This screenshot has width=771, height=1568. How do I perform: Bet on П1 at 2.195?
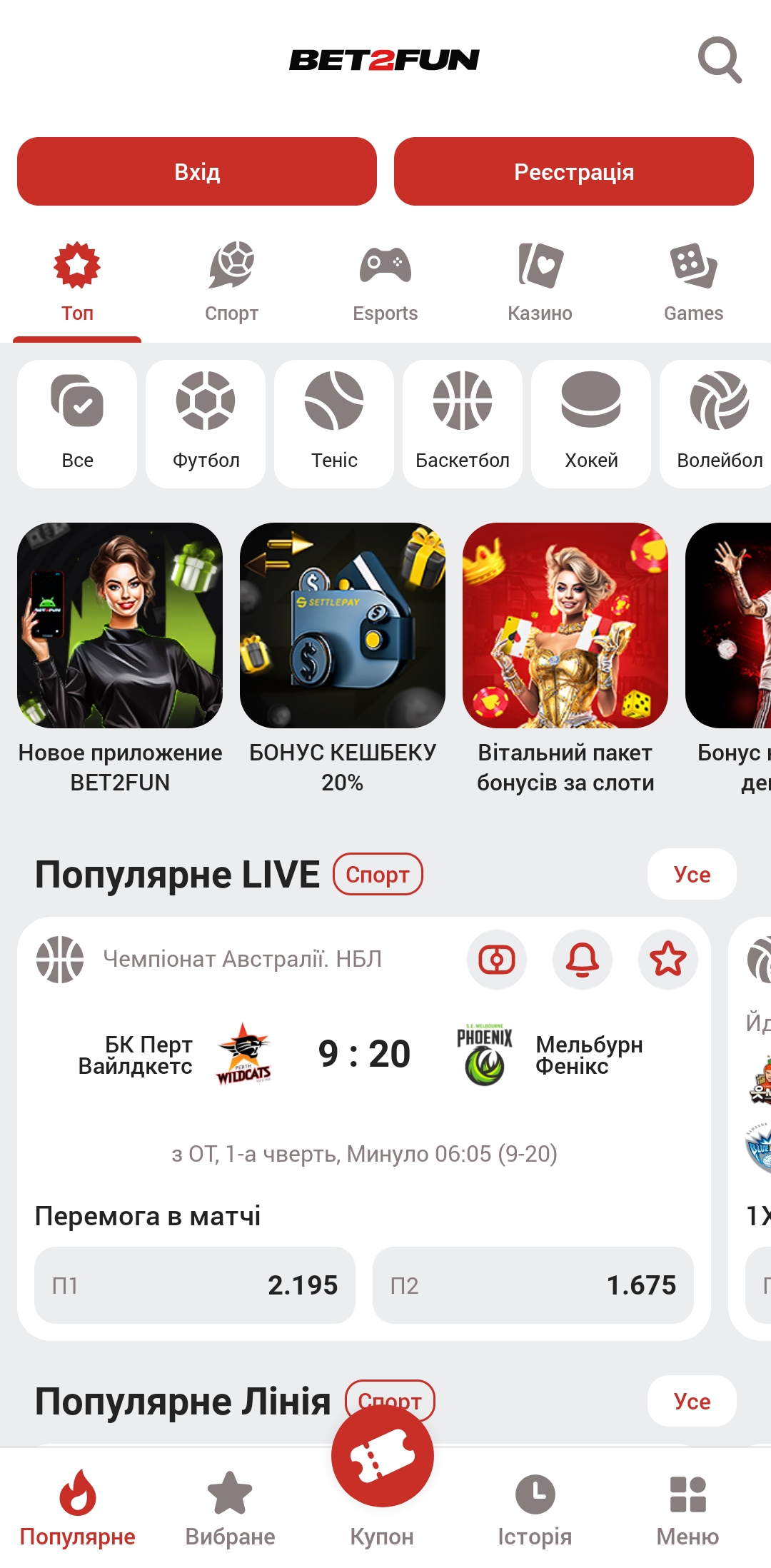(195, 1285)
